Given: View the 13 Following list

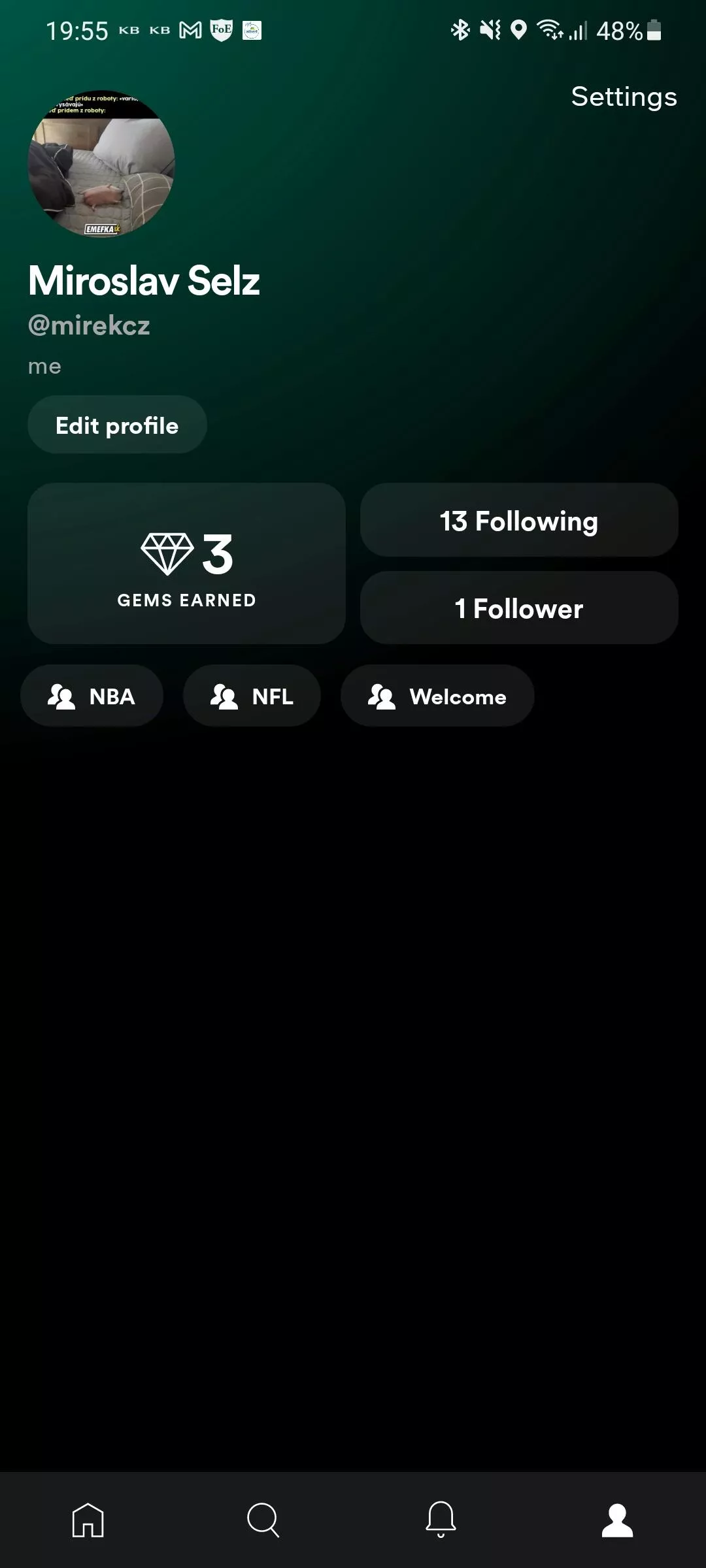Looking at the screenshot, I should (x=519, y=521).
